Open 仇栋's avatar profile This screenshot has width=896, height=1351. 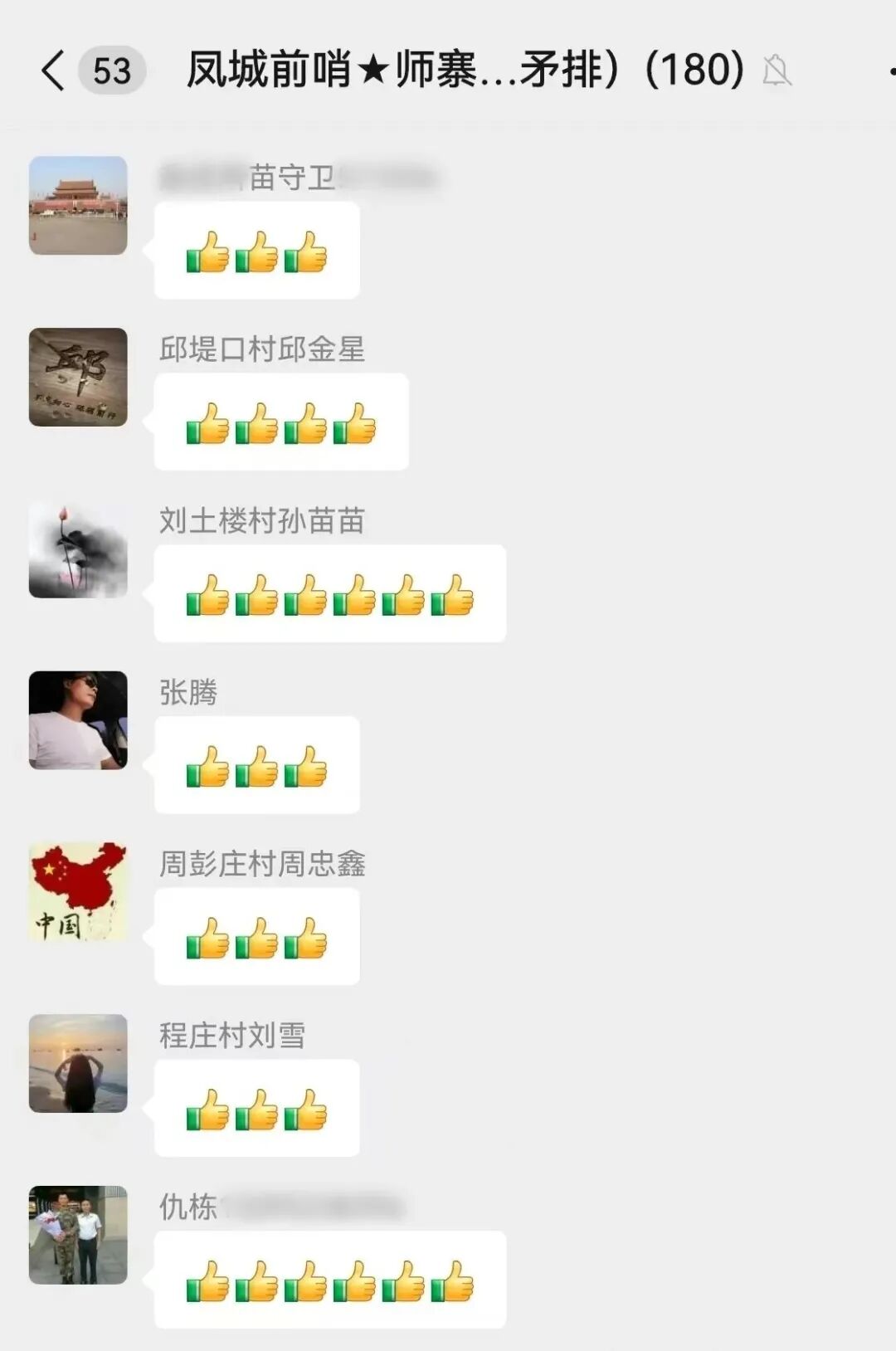click(x=78, y=1235)
